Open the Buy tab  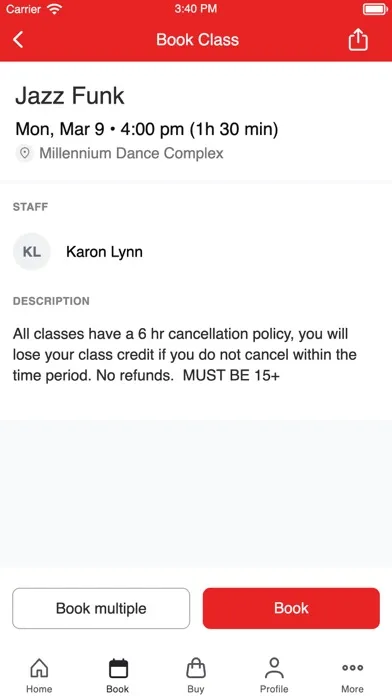196,676
